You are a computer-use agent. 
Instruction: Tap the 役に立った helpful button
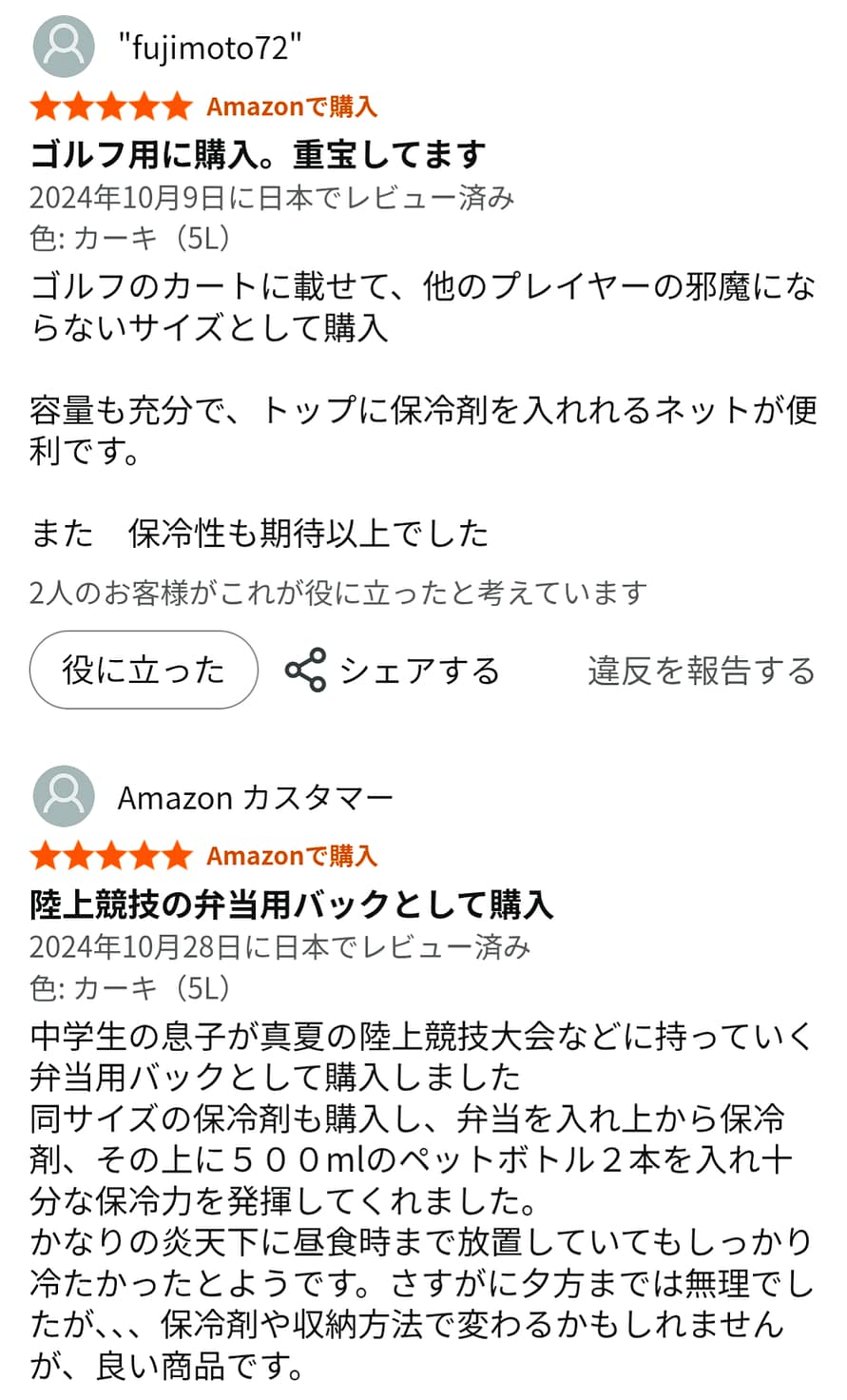144,671
